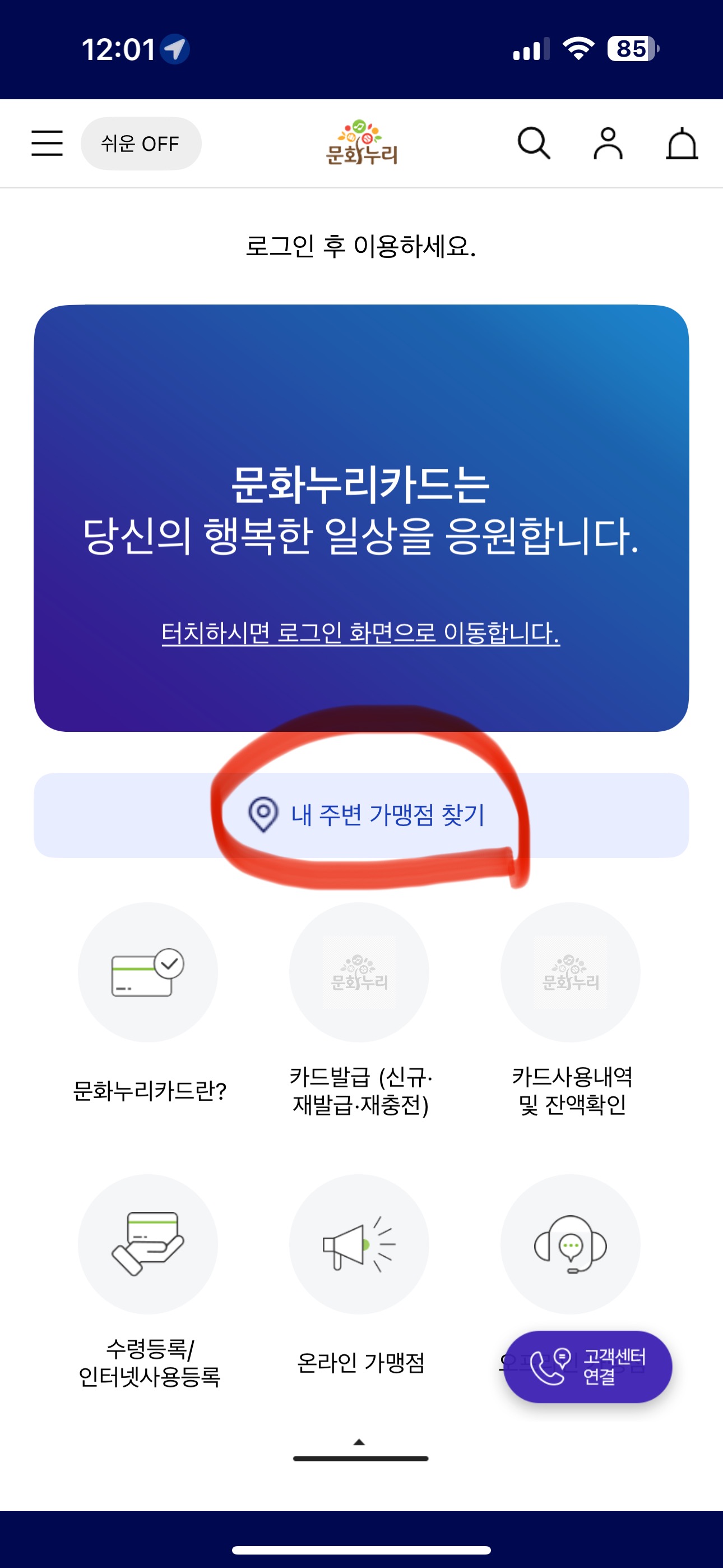Open the notification bell icon
Screen dimensions: 723x1568
(683, 144)
